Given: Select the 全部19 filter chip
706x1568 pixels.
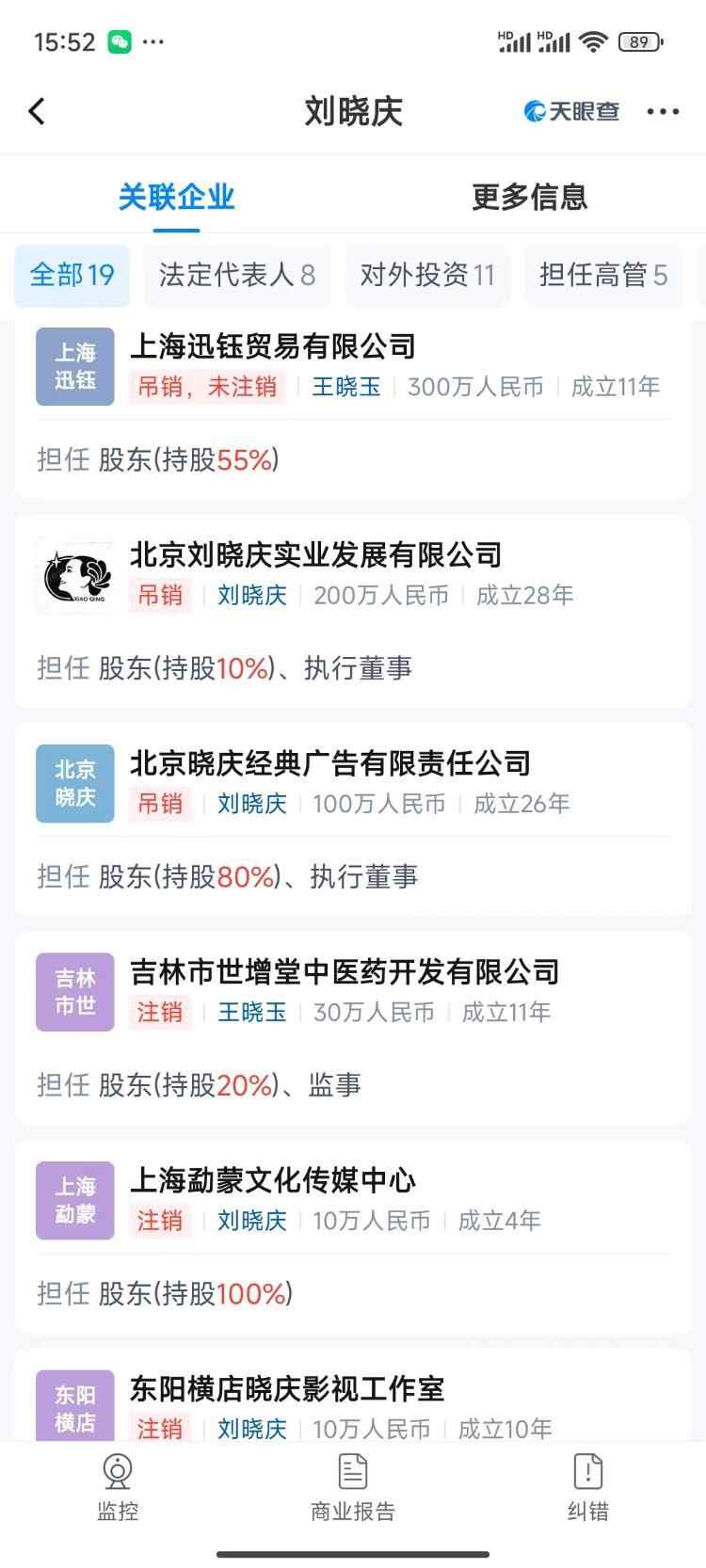Looking at the screenshot, I should pos(72,275).
